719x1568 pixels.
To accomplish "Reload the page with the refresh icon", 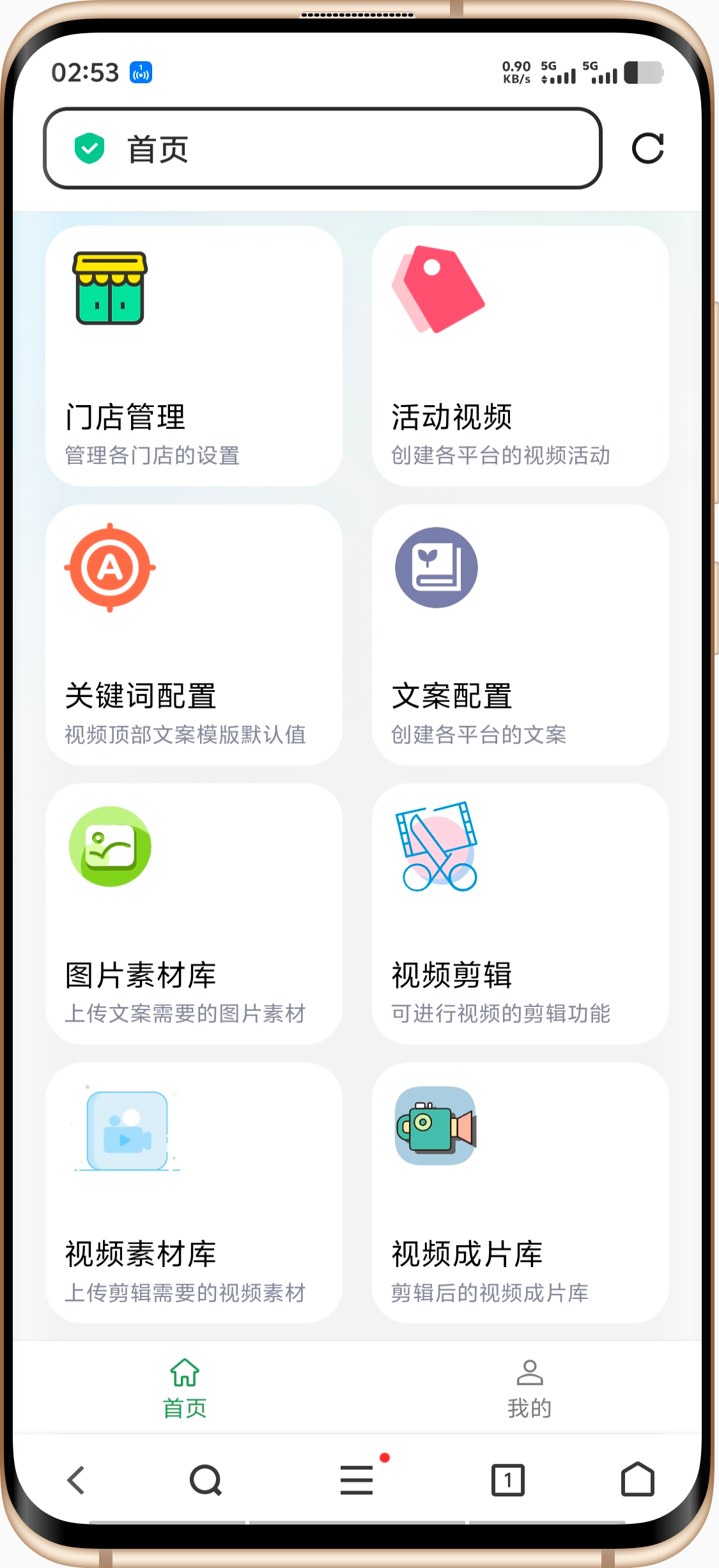I will coord(647,149).
